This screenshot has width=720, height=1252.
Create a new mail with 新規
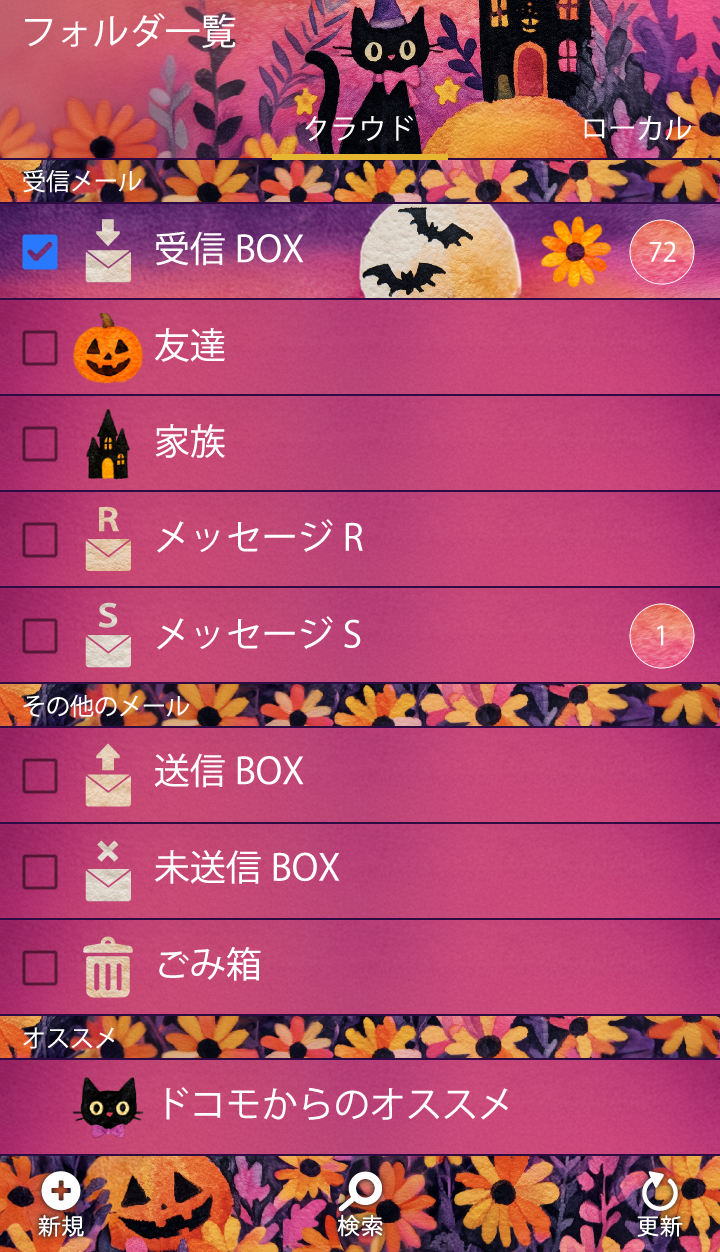[61, 1205]
